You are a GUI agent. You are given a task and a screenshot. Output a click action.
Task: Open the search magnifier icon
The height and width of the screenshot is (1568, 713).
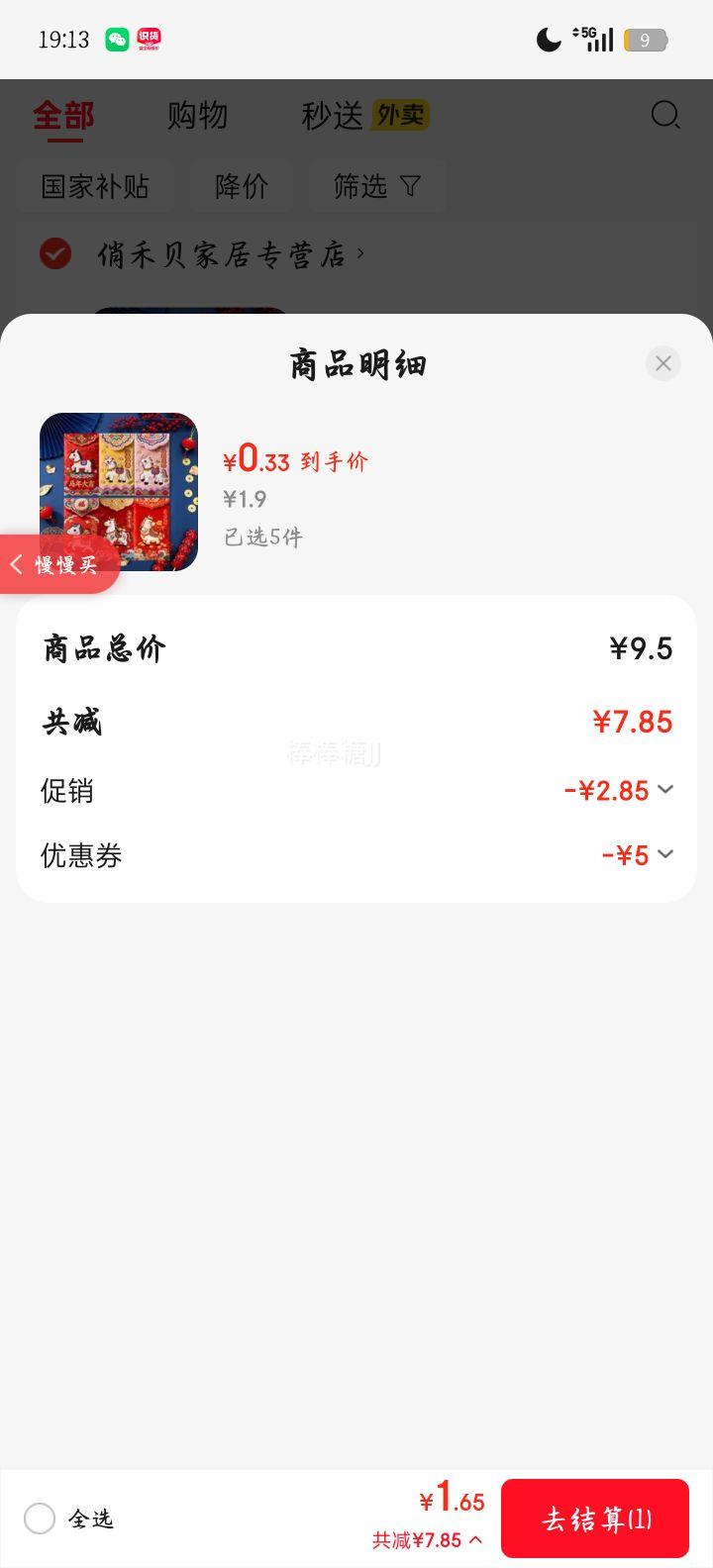[664, 116]
